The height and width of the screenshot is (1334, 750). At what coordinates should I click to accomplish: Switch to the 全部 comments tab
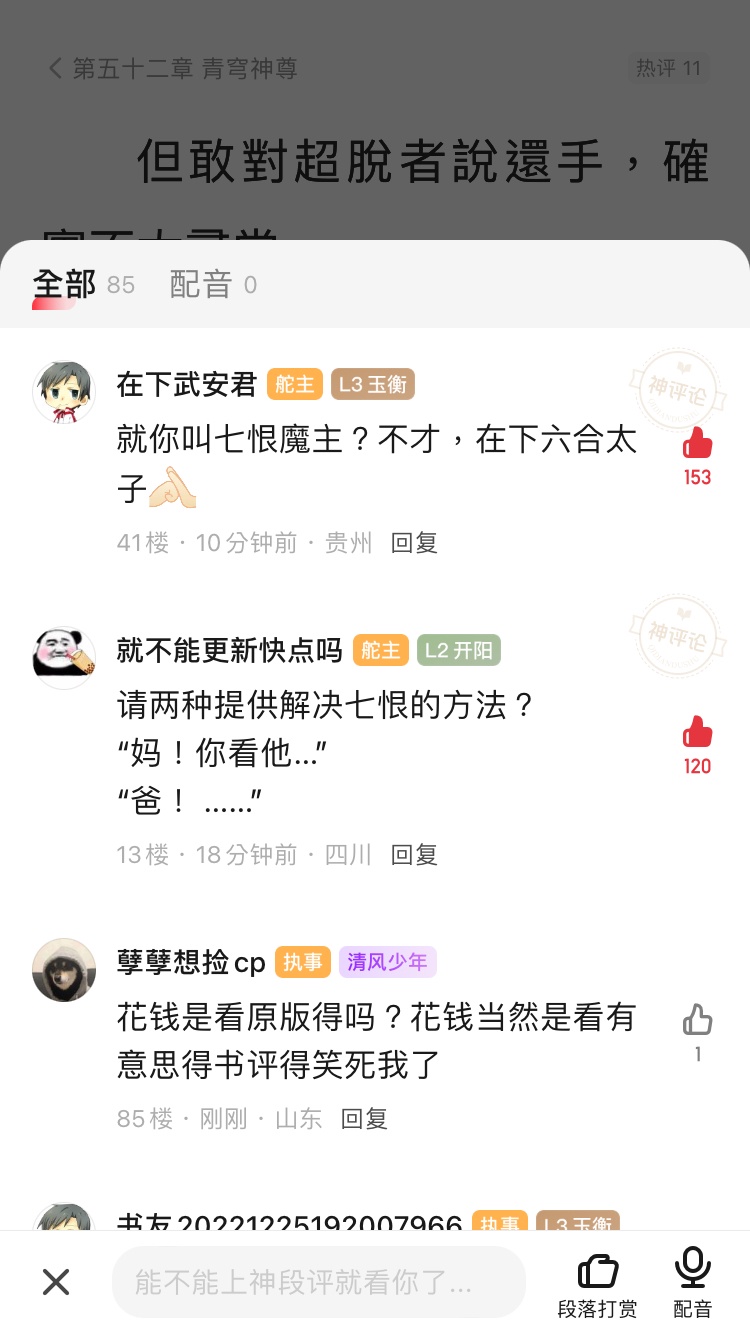65,285
